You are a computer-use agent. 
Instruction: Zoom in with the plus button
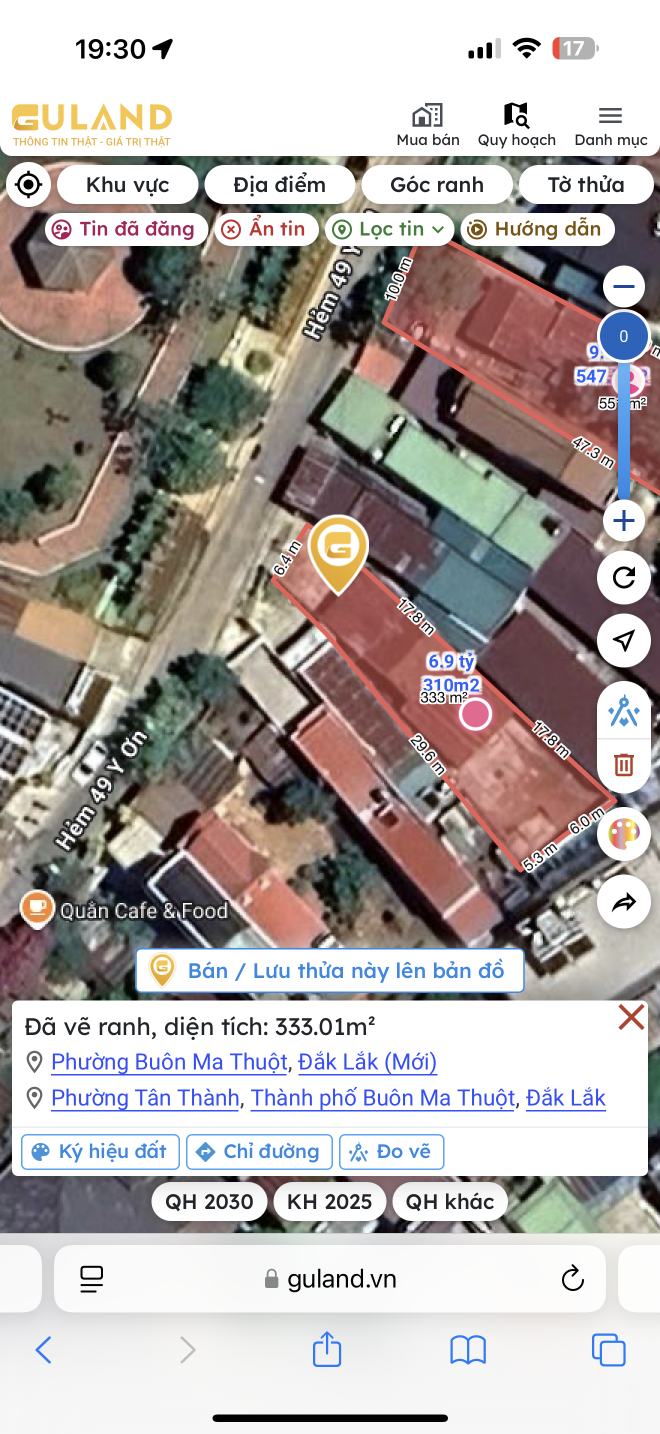coord(624,520)
